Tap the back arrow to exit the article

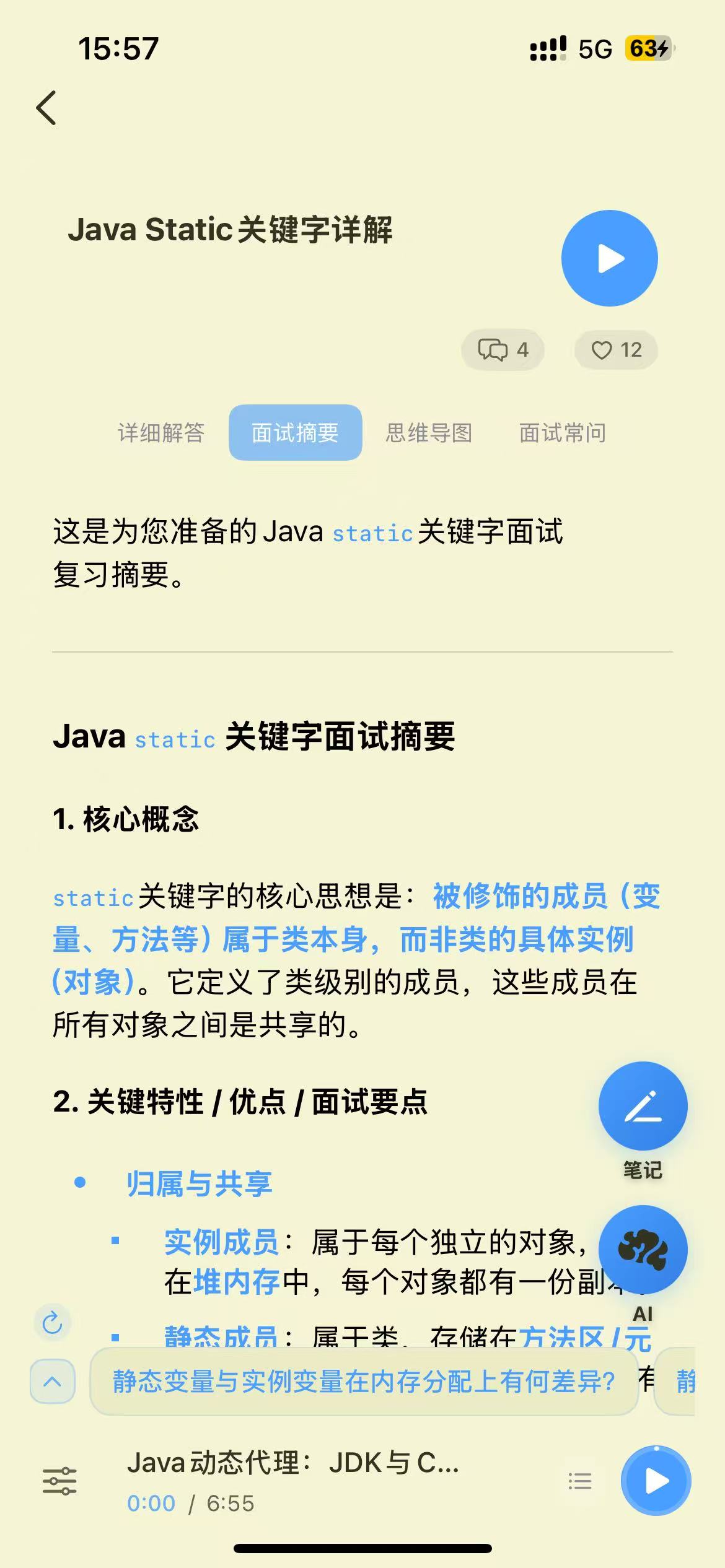point(47,107)
